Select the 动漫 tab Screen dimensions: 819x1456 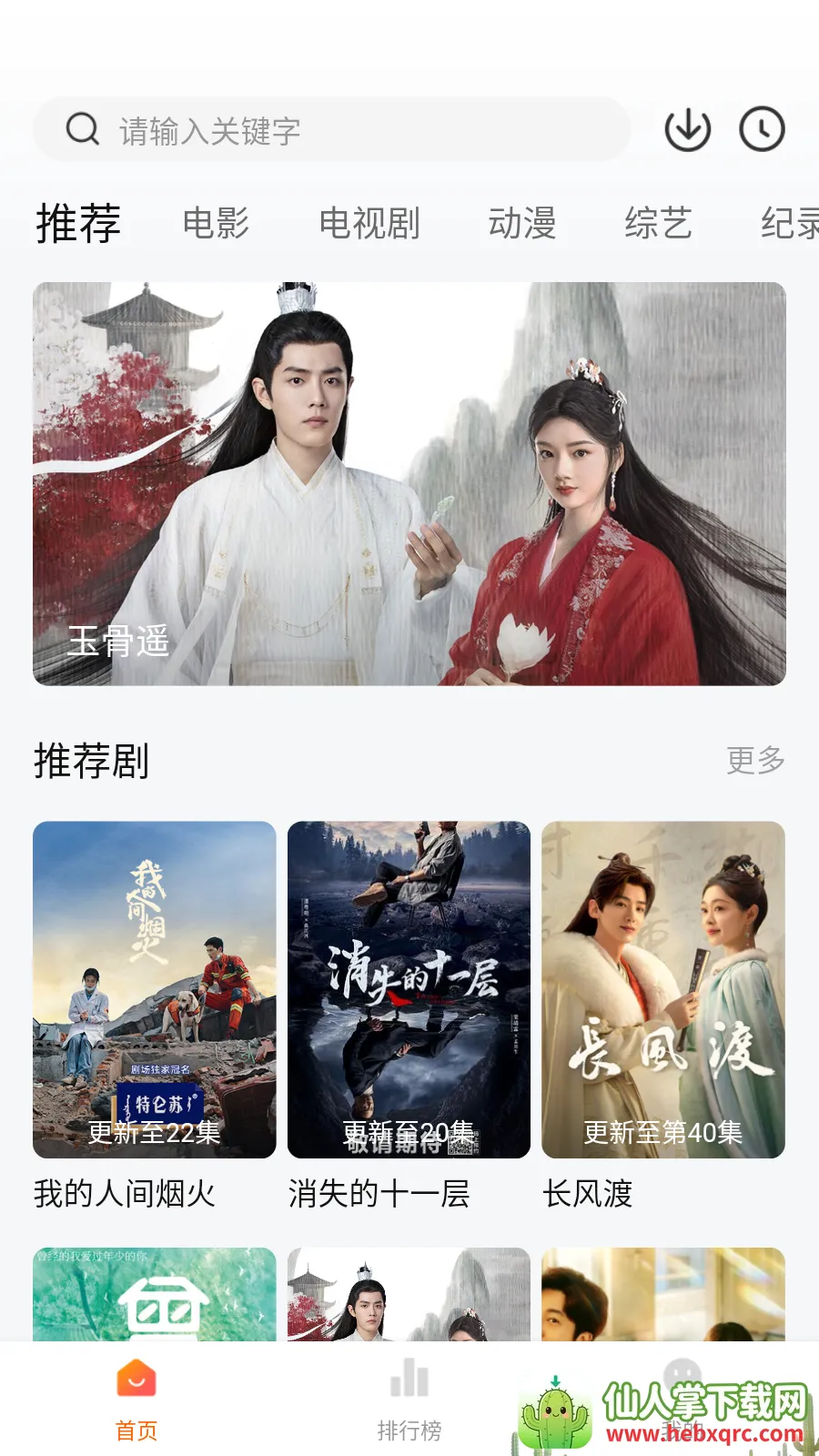(521, 223)
